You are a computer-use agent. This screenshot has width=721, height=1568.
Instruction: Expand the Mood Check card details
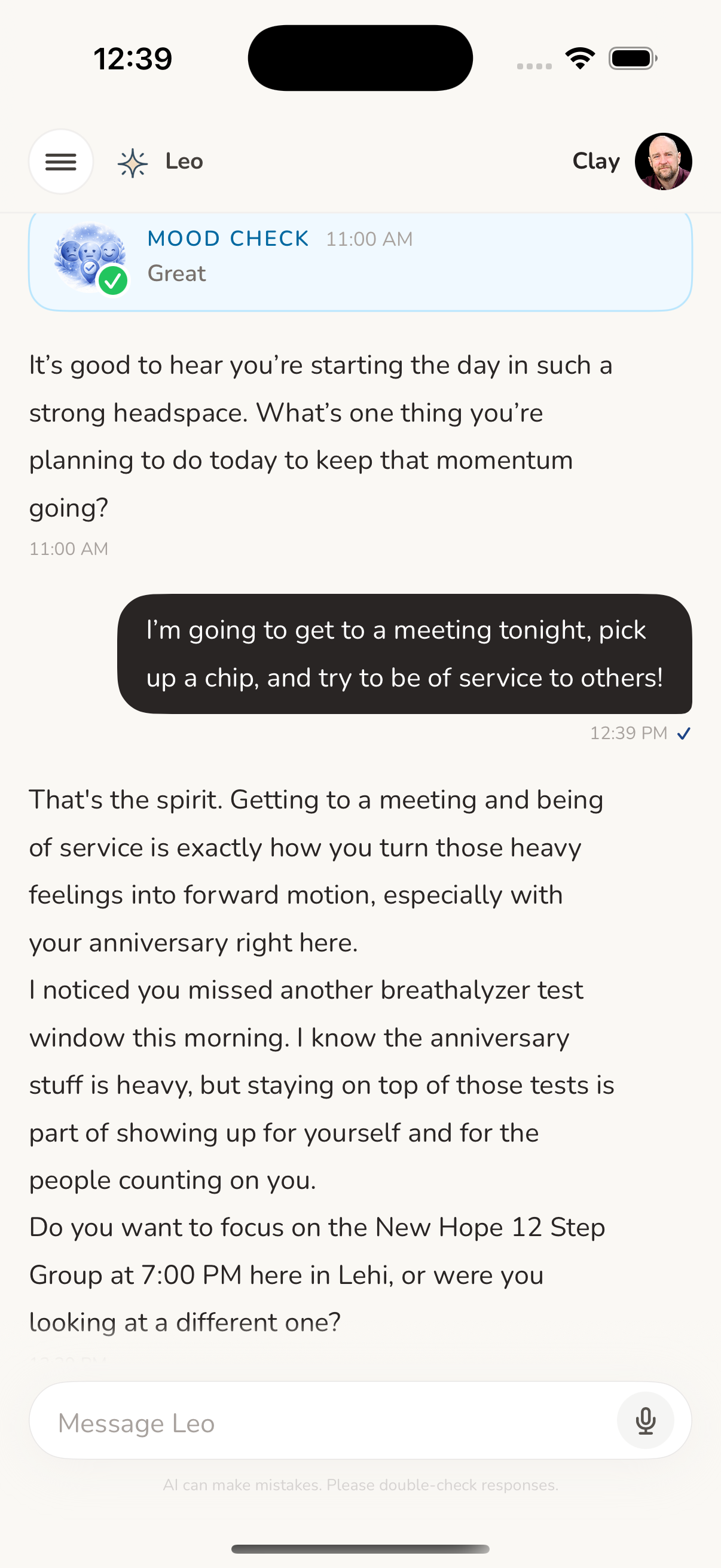360,261
